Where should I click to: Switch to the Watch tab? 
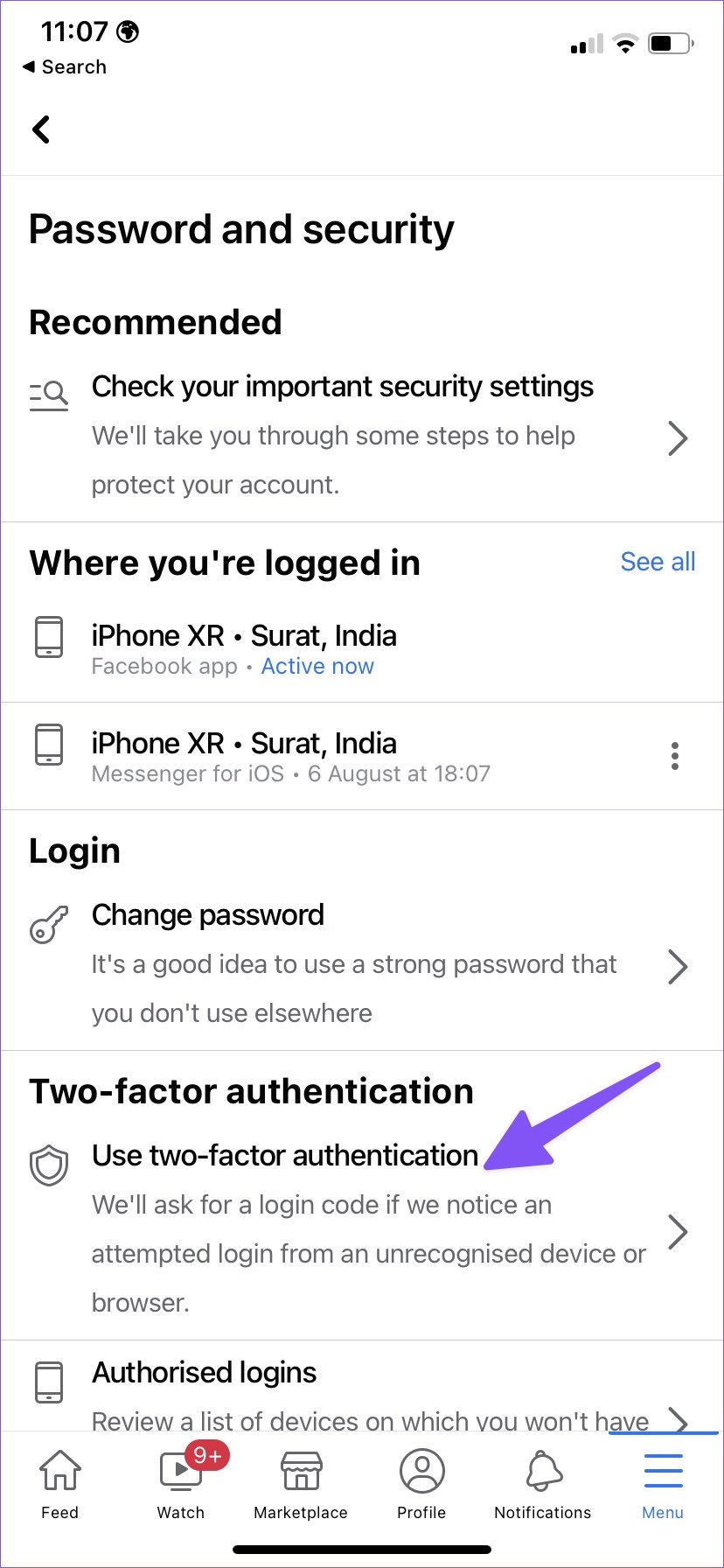pyautogui.click(x=181, y=1484)
